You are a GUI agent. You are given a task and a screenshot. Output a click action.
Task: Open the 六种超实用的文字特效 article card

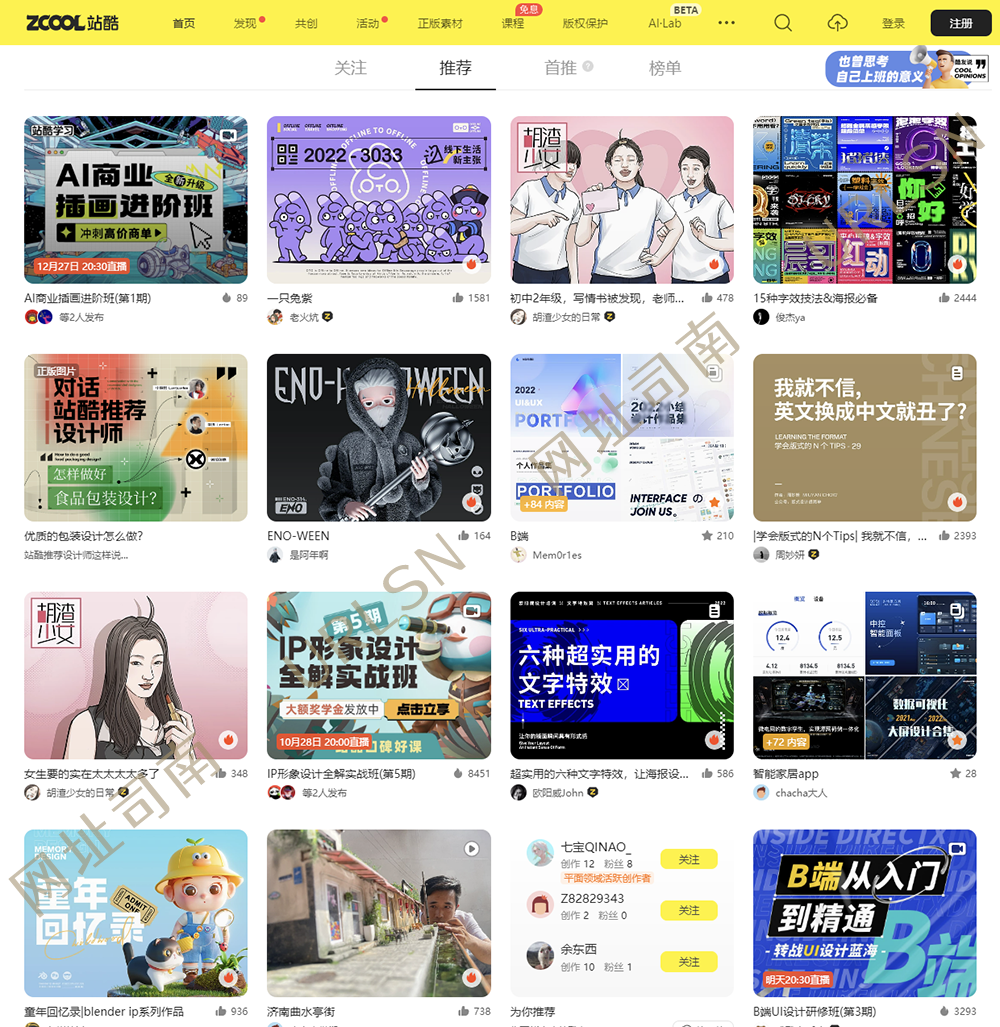622,675
